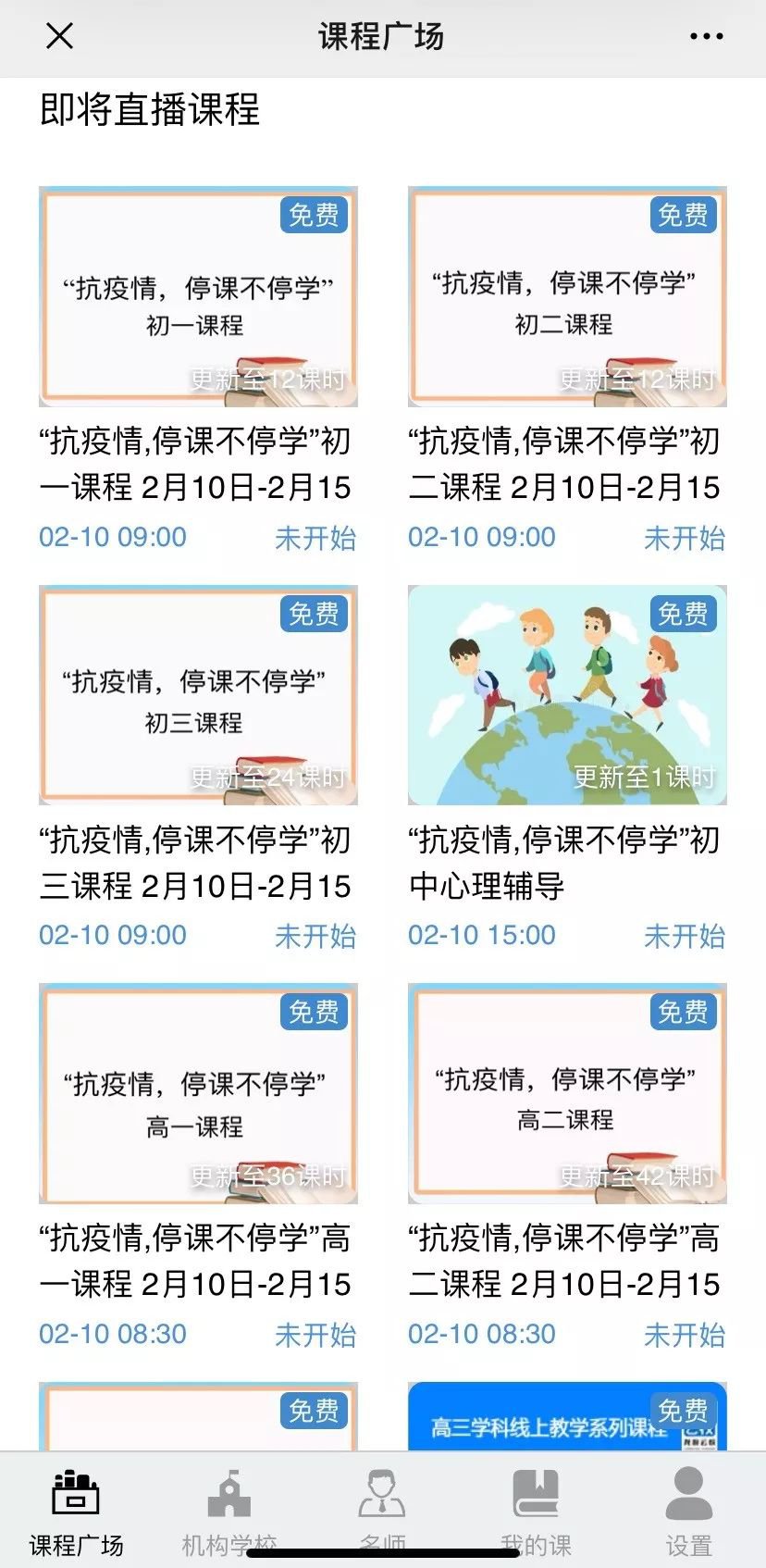Open the 高三学科线上教学系列课程 card
Image resolution: width=766 pixels, height=1568 pixels.
pos(567,1416)
